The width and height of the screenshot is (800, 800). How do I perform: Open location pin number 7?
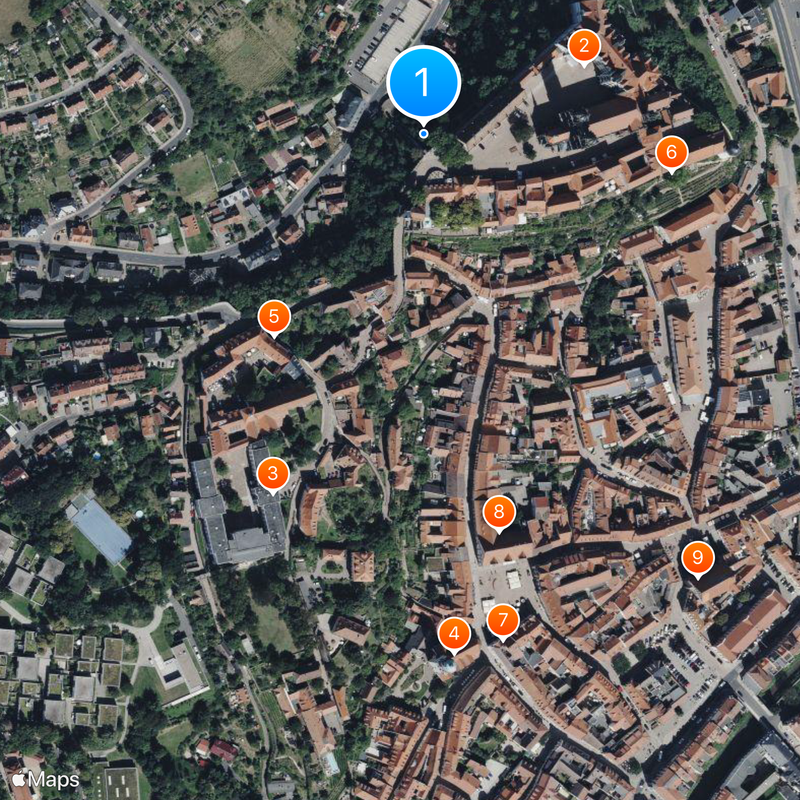point(503,620)
